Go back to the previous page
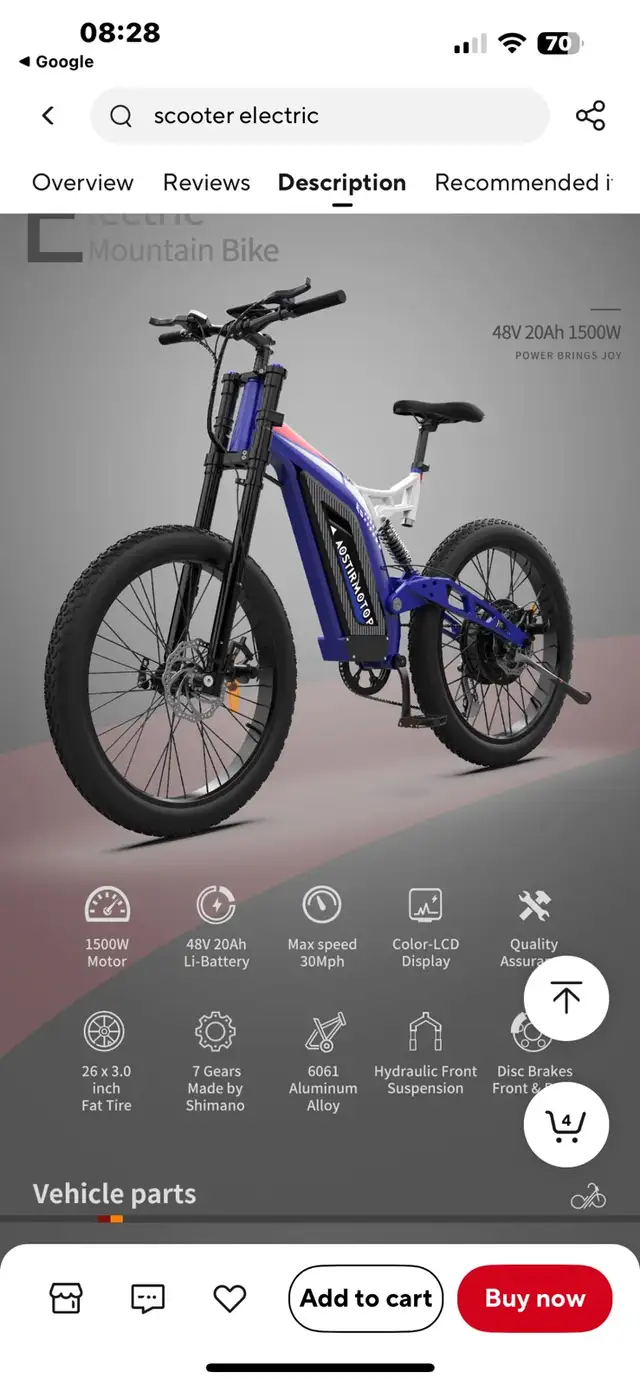This screenshot has width=640, height=1386. (x=48, y=116)
